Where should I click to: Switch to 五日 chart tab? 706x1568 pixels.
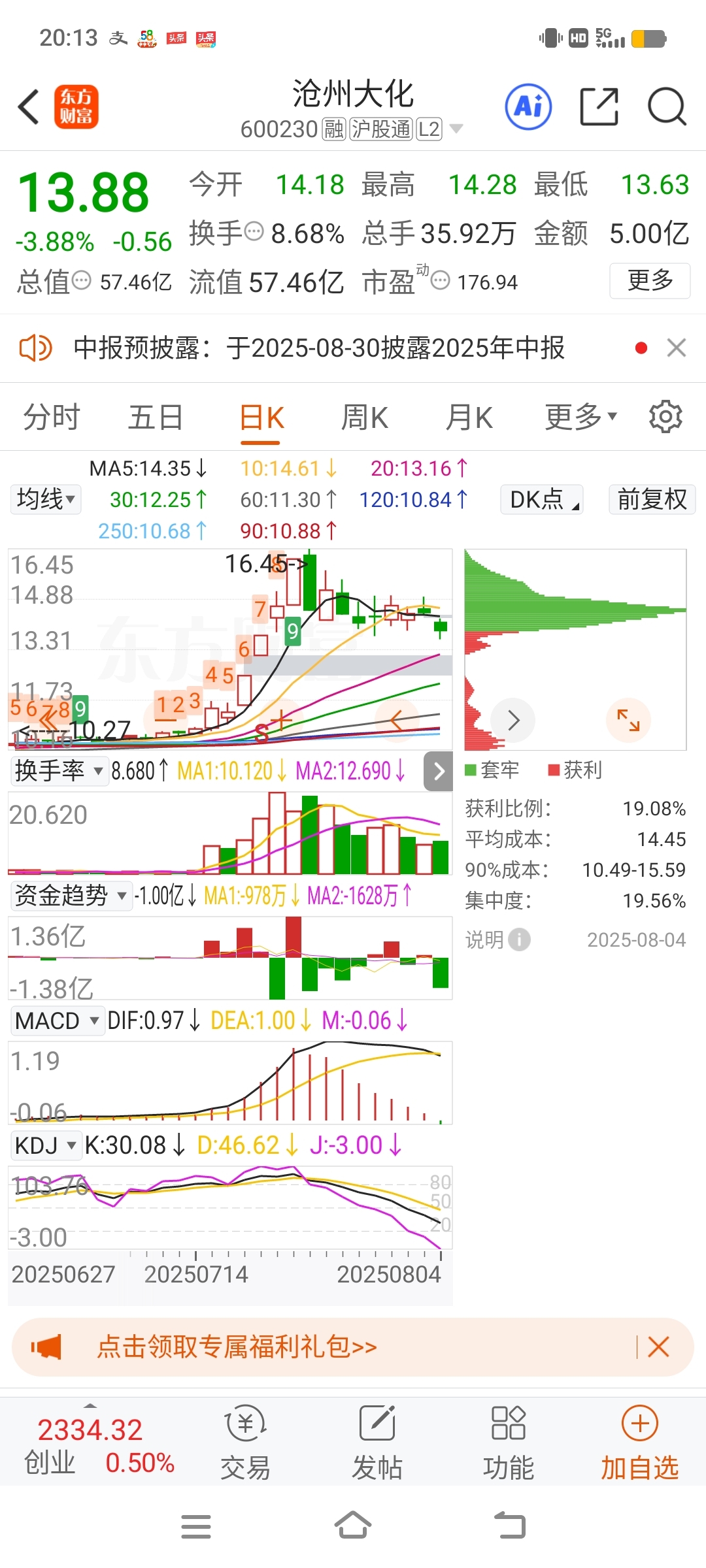click(x=155, y=417)
